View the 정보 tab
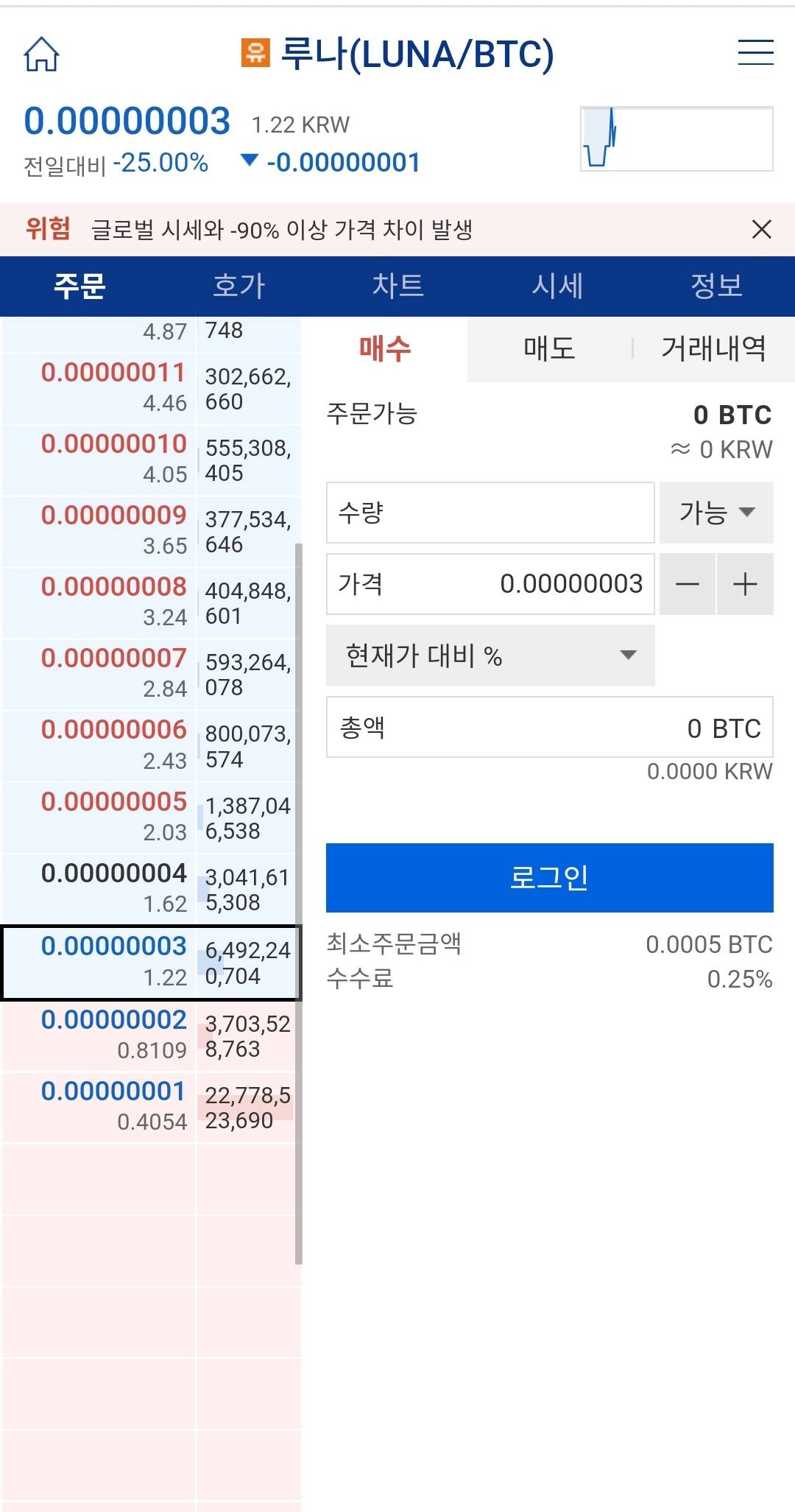The image size is (795, 1512). pos(715,286)
